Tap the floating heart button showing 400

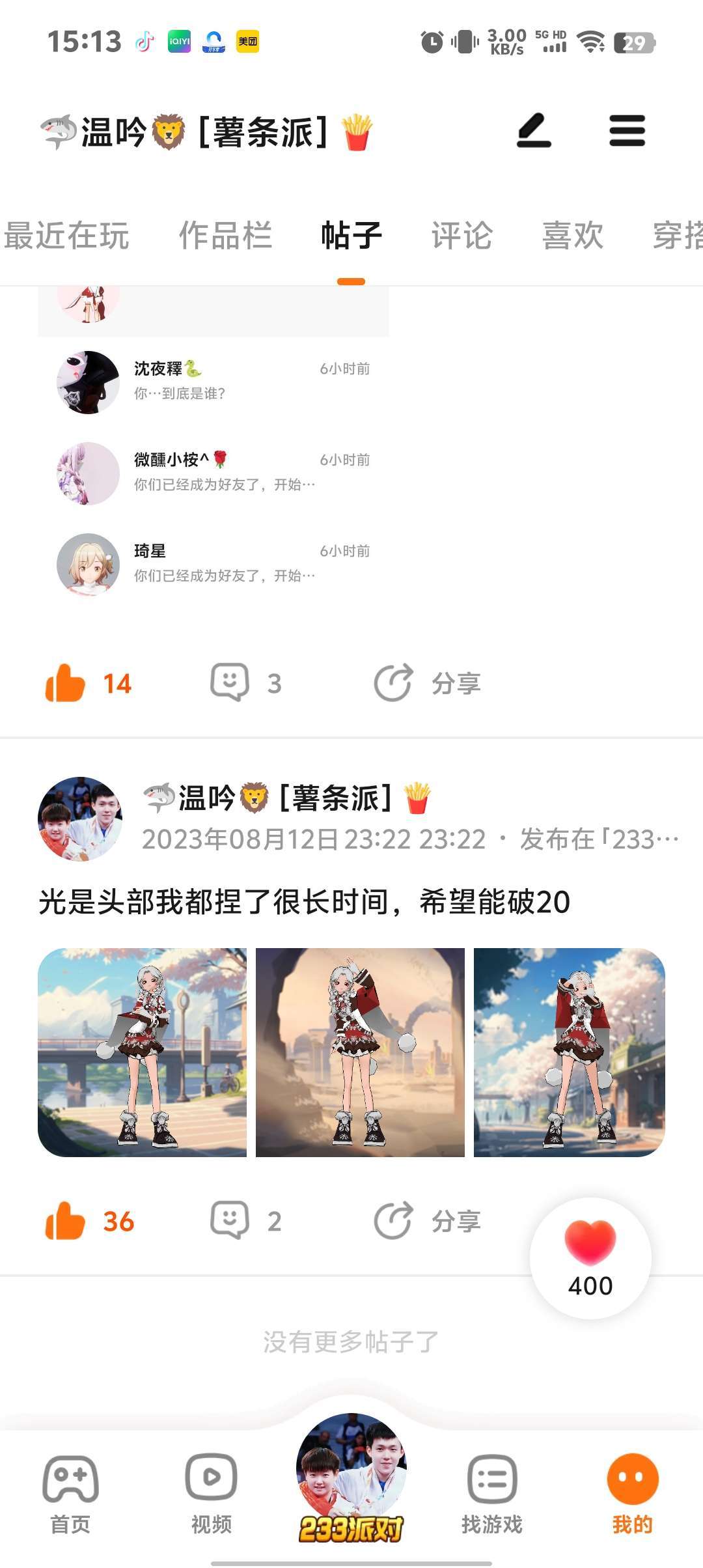pyautogui.click(x=590, y=1258)
